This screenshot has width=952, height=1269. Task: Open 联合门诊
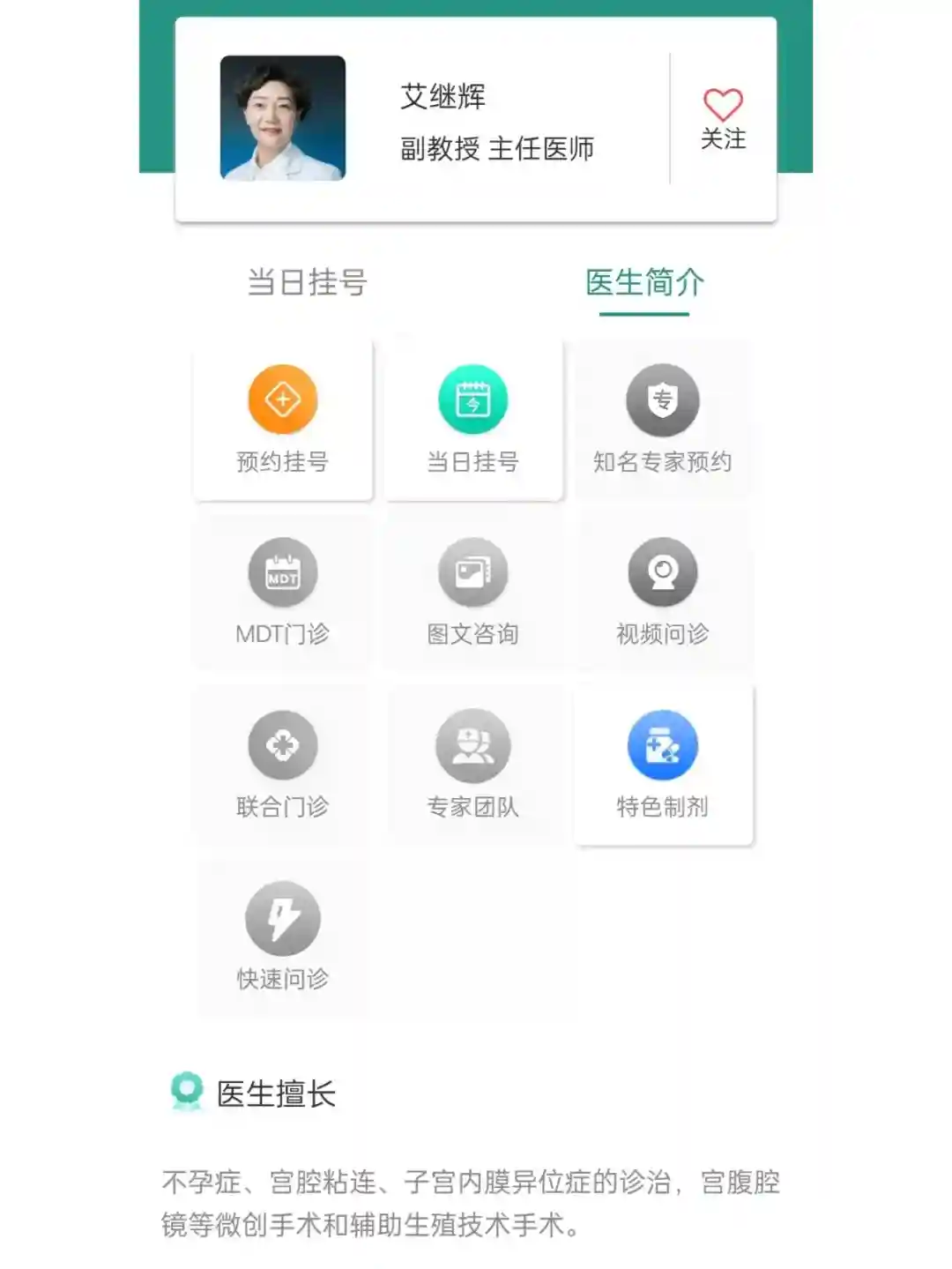[283, 765]
